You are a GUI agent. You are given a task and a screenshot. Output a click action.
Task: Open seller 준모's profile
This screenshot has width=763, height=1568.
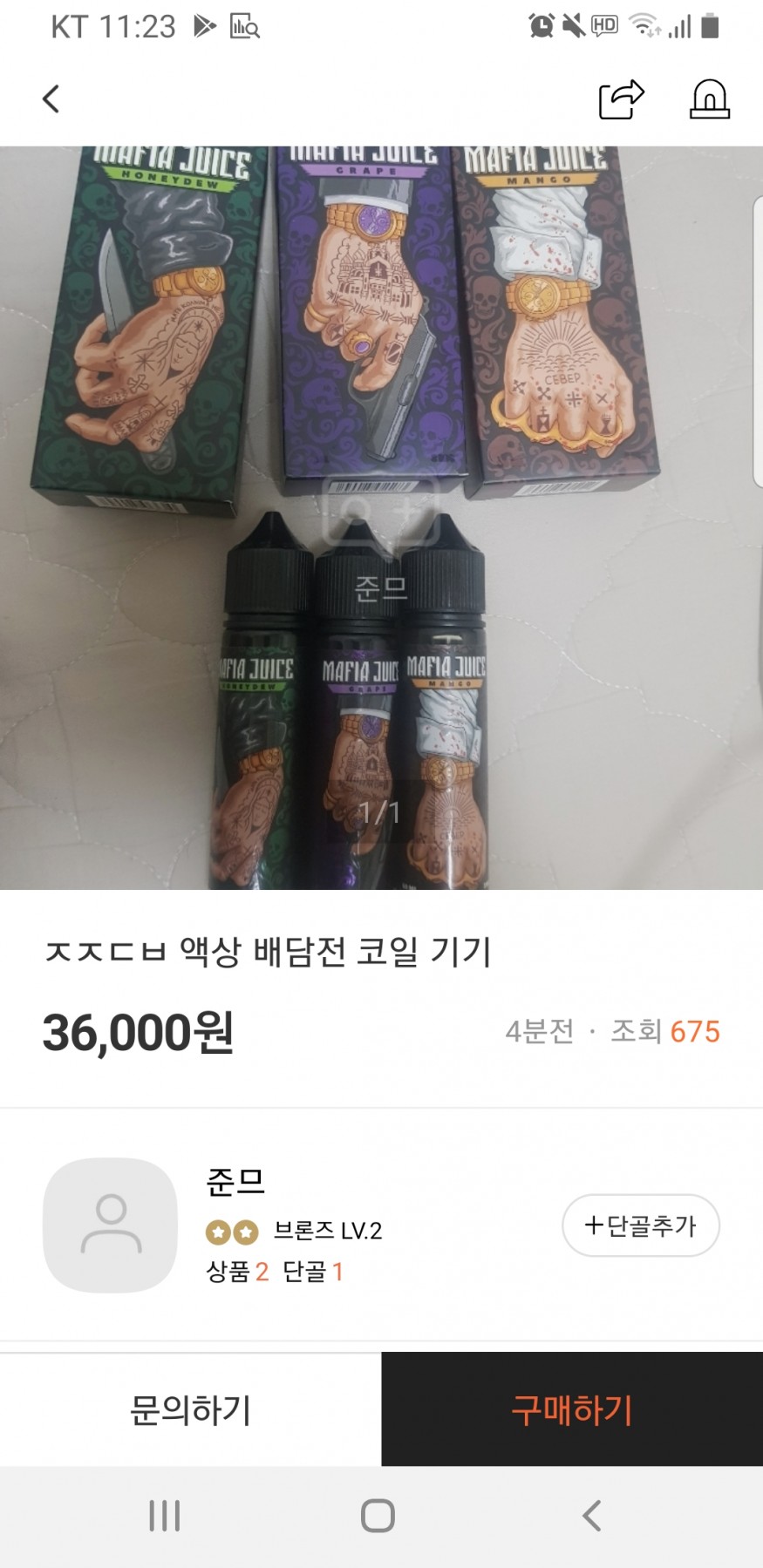click(110, 1225)
